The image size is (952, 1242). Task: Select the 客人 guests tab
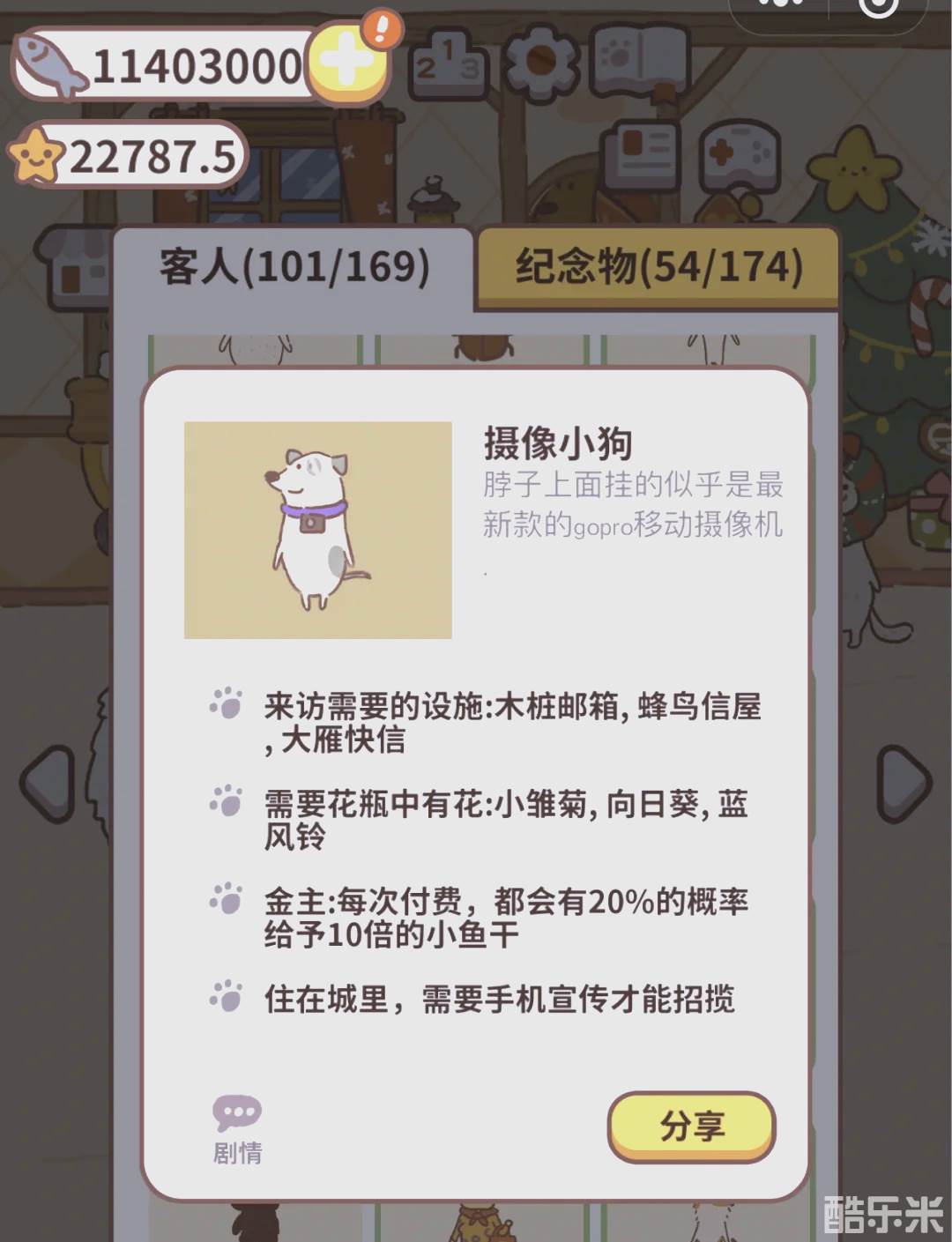tap(294, 267)
